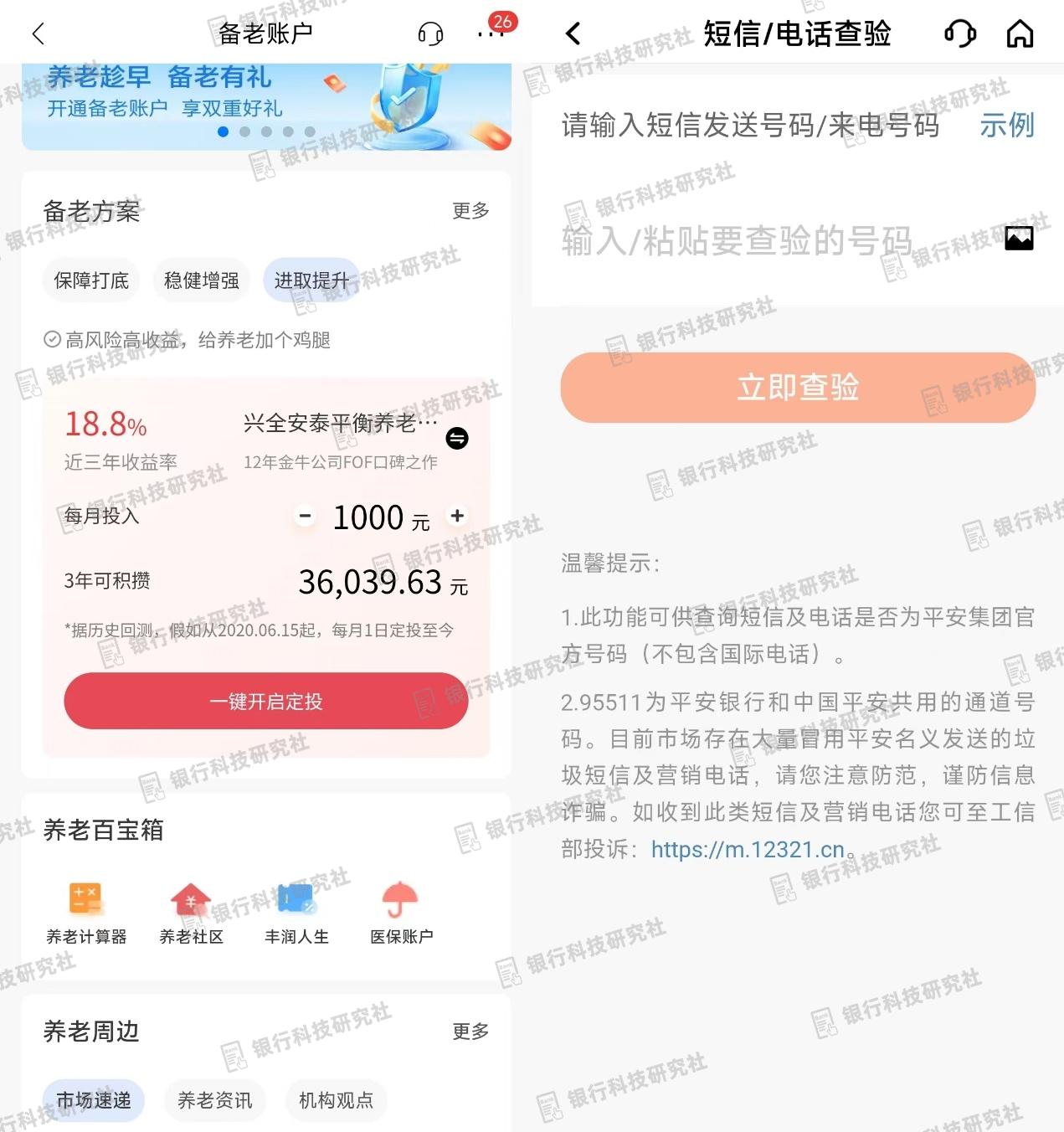
Task: Contact customer service via headset icon
Action: point(961,33)
